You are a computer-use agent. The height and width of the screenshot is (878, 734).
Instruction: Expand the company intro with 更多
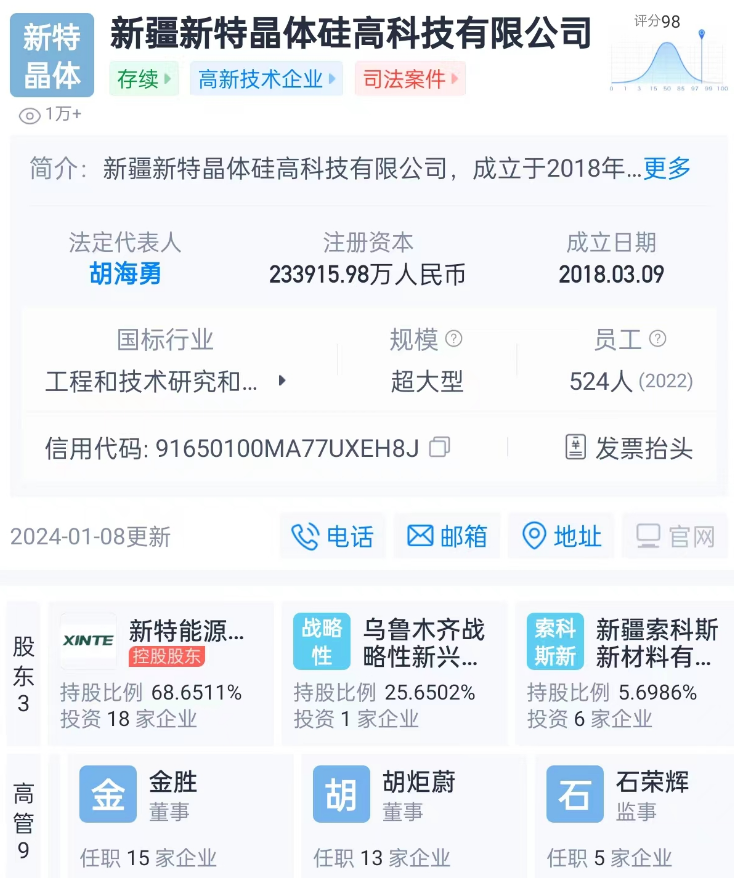click(x=666, y=168)
